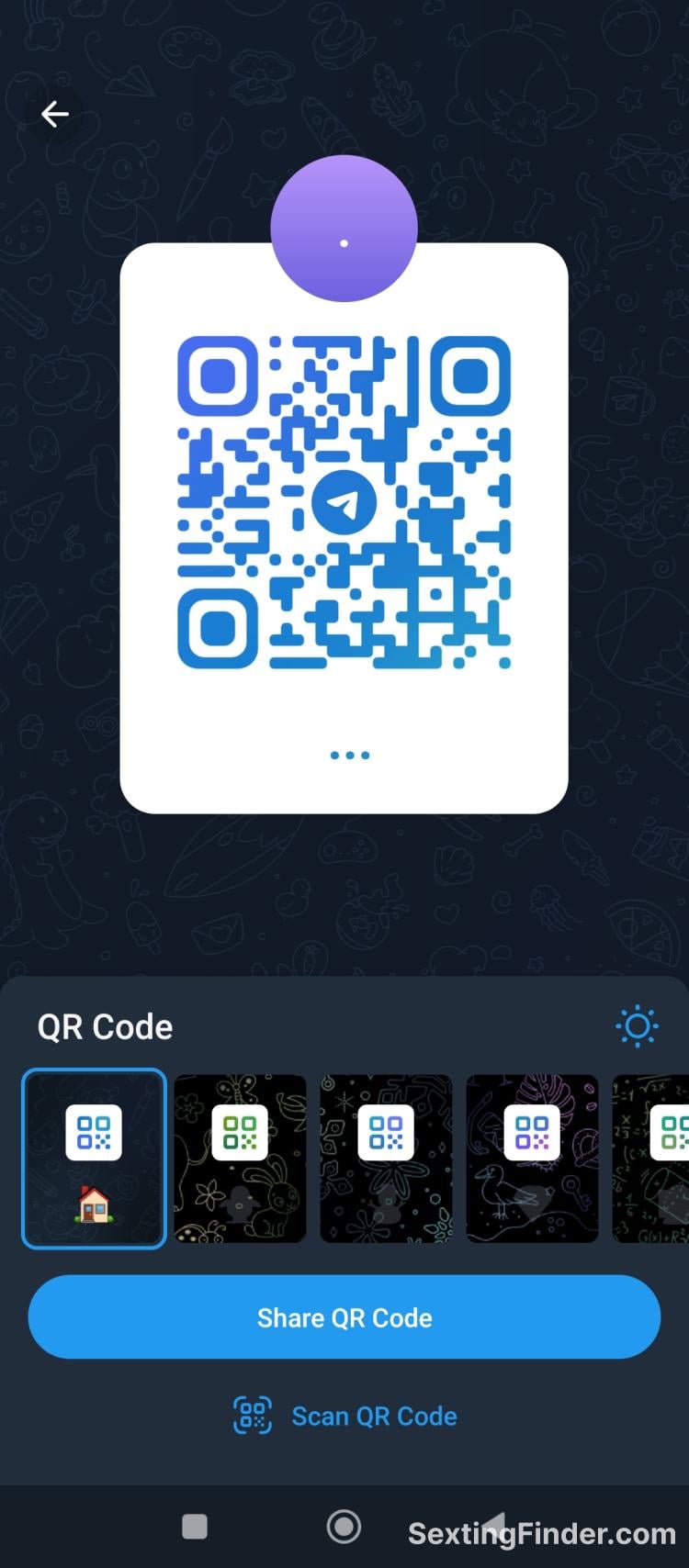Toggle day/night mode sun icon
Viewport: 689px width, 1568px height.
[637, 1026]
